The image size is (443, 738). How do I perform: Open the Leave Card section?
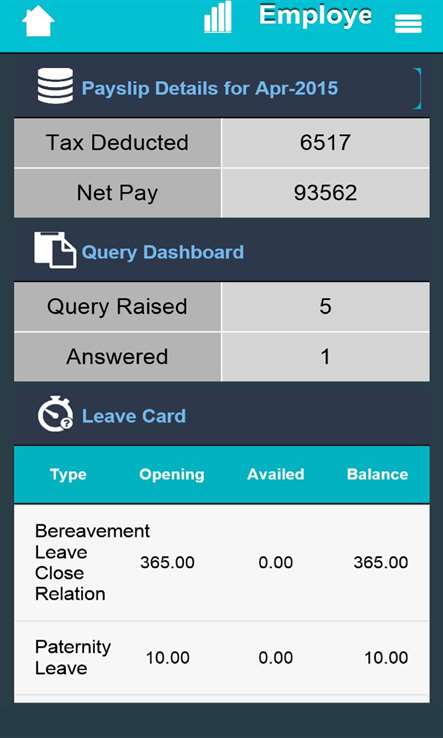pos(134,416)
